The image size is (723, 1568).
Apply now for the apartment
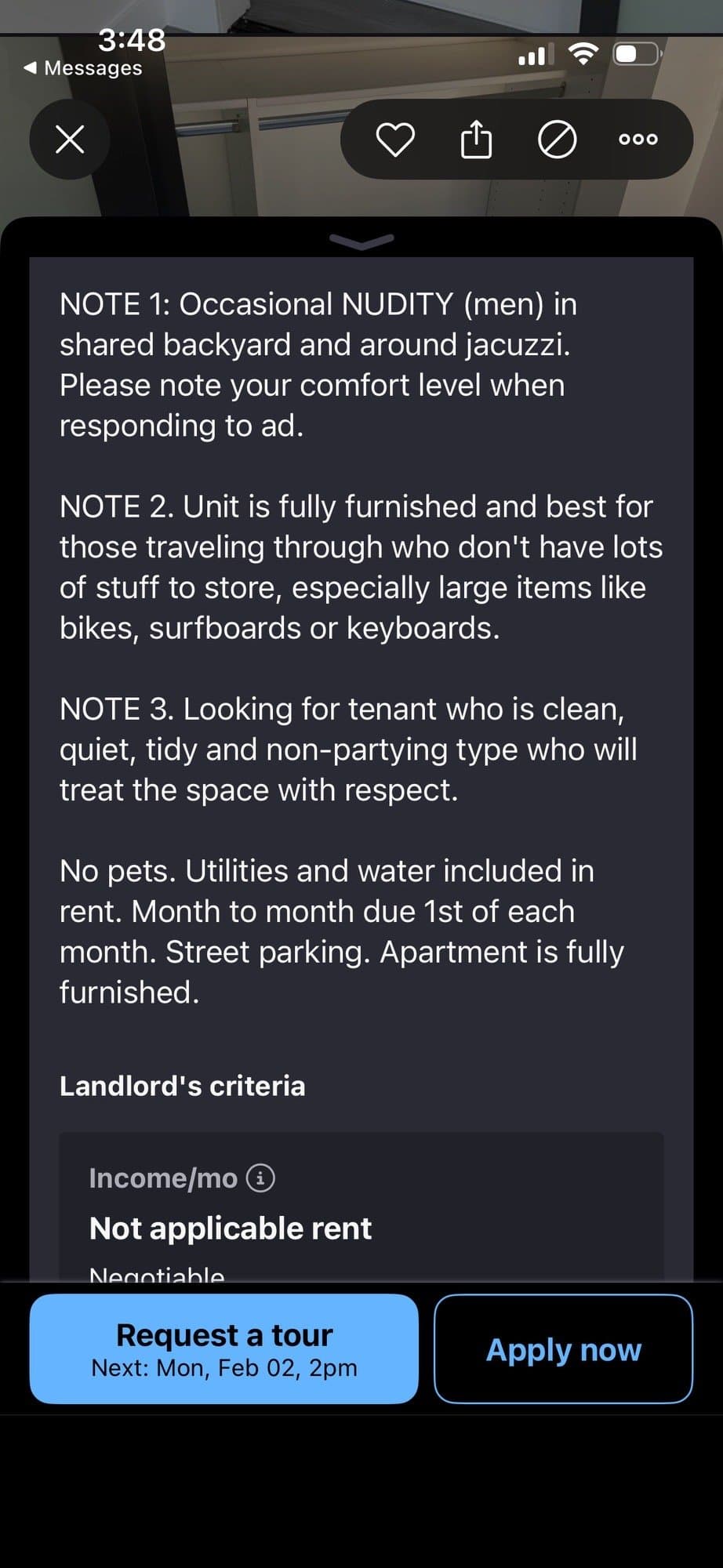pyautogui.click(x=563, y=1350)
